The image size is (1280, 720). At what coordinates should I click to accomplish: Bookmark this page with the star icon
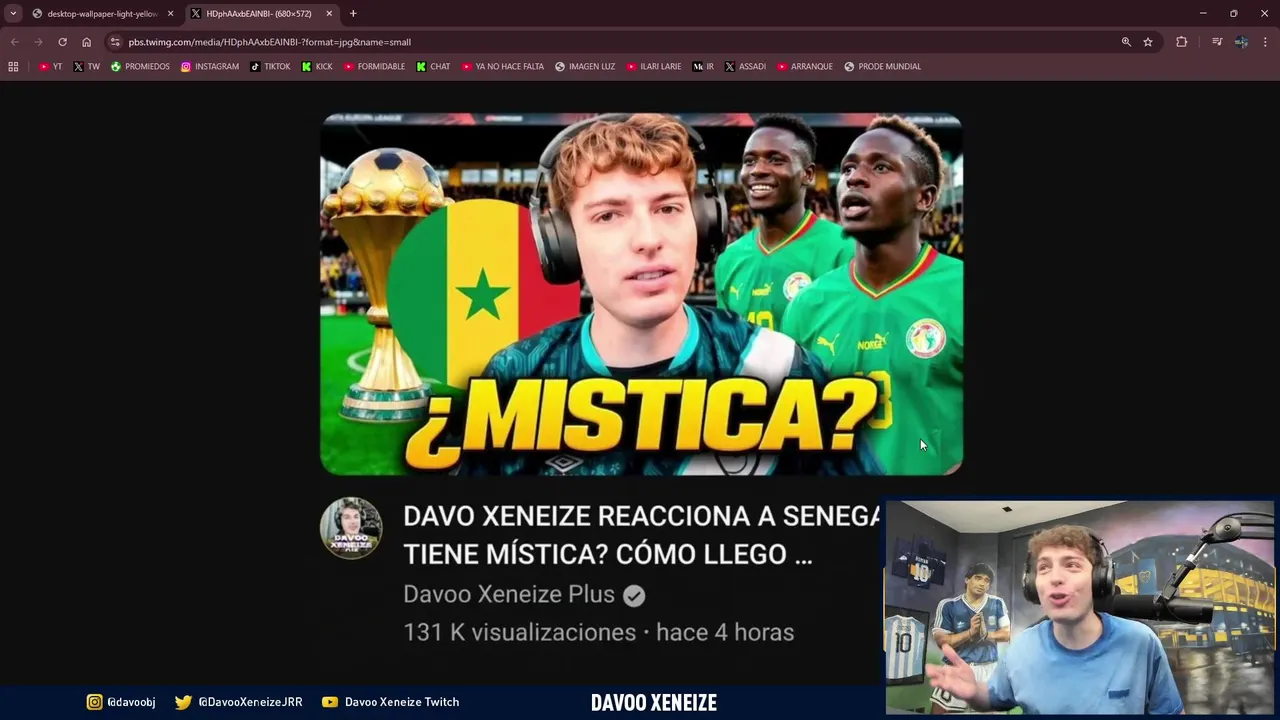coord(1148,42)
